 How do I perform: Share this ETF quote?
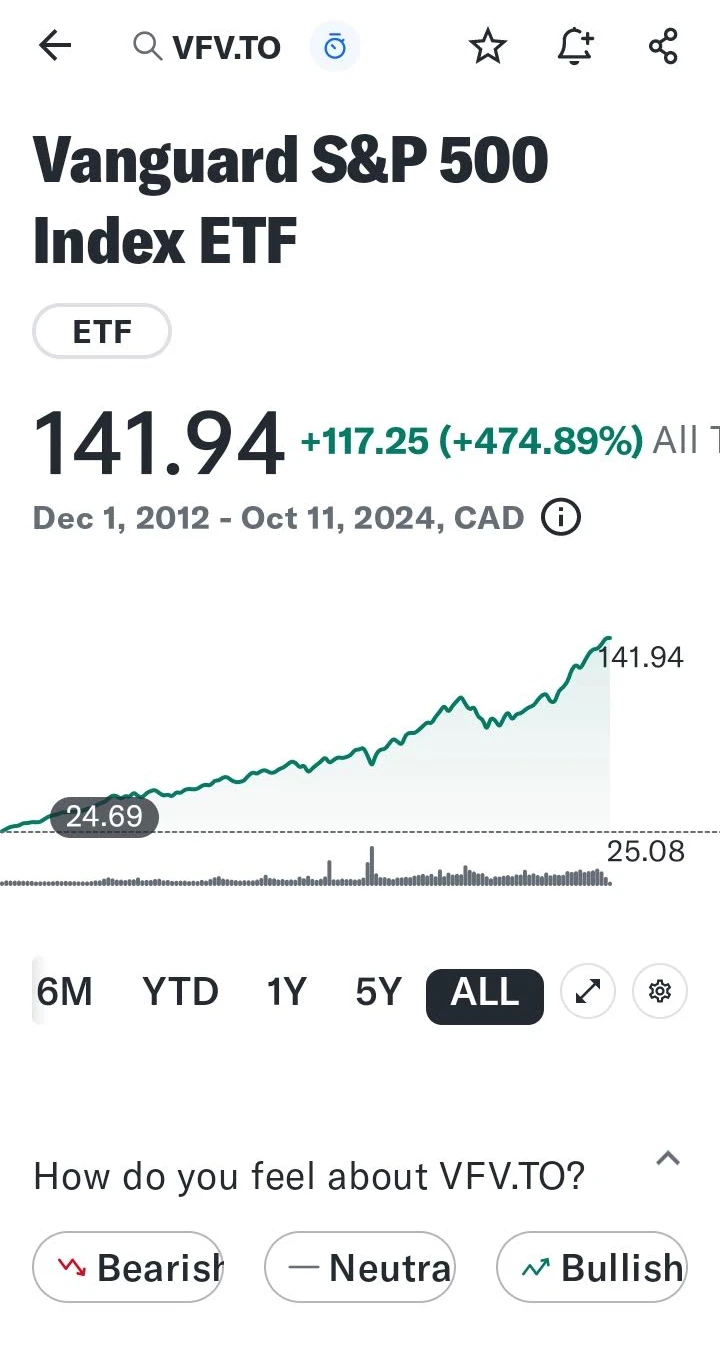pyautogui.click(x=663, y=46)
